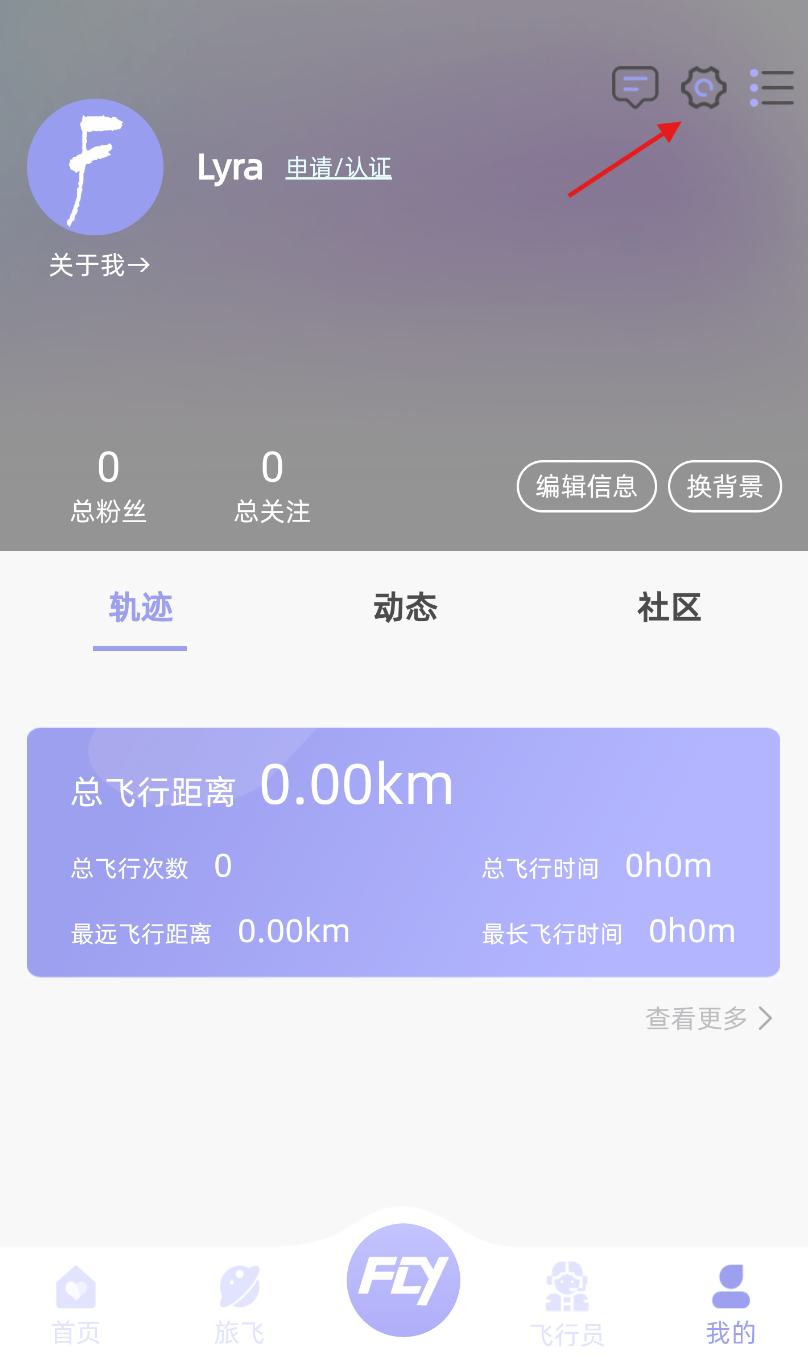View the 总关注 following list
The width and height of the screenshot is (808, 1356).
tap(272, 487)
